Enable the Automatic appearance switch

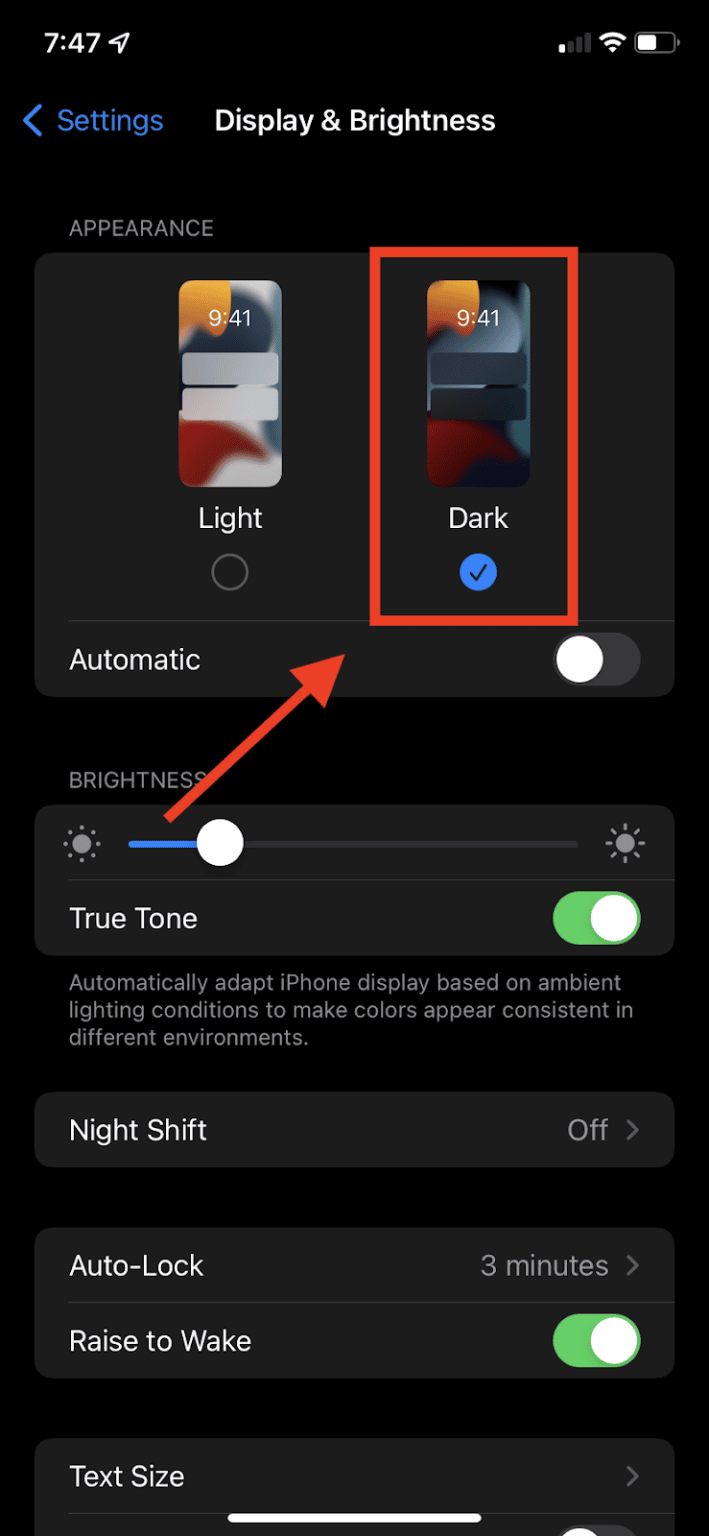coord(596,660)
